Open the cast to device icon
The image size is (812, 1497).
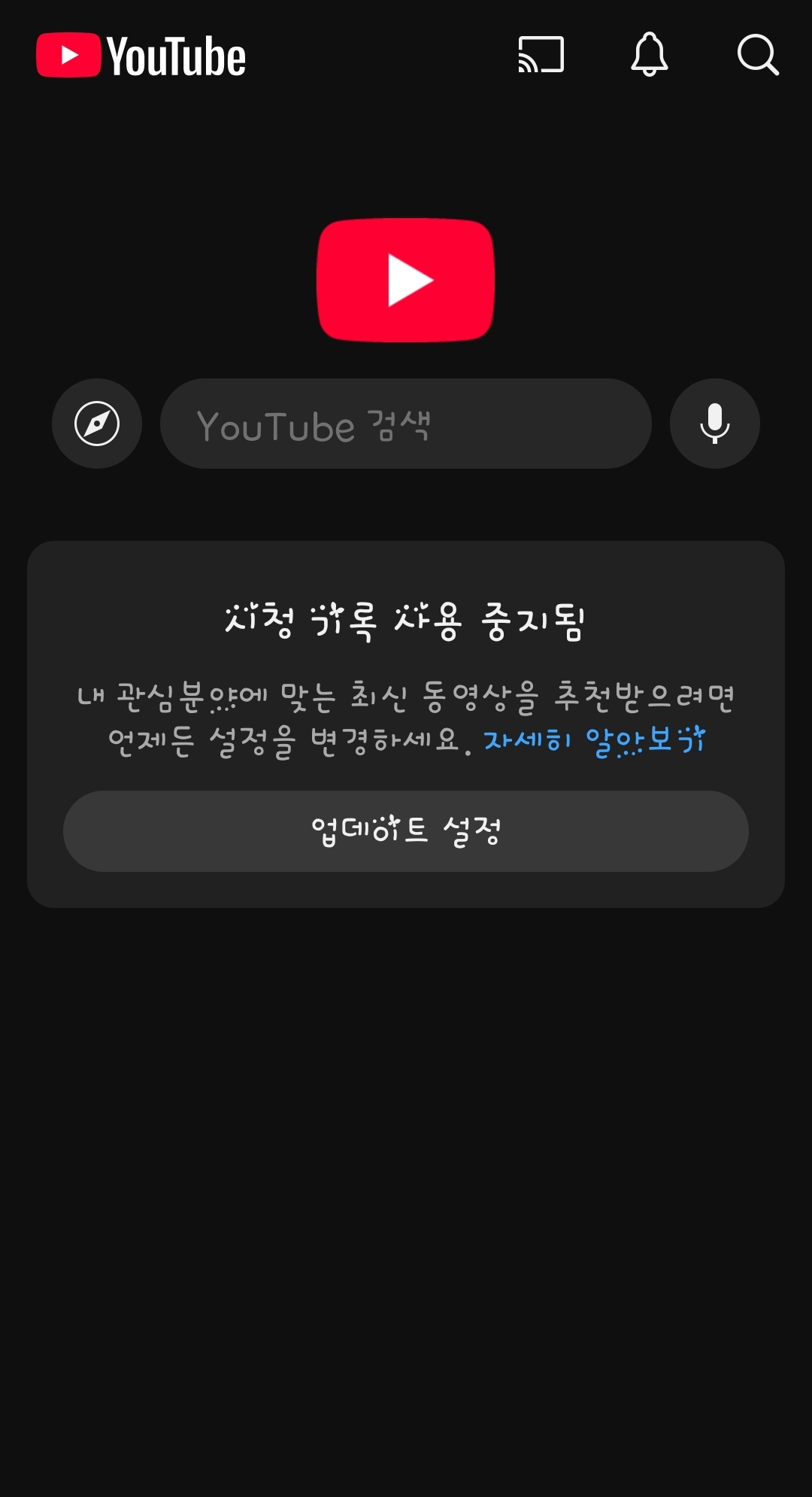click(541, 55)
